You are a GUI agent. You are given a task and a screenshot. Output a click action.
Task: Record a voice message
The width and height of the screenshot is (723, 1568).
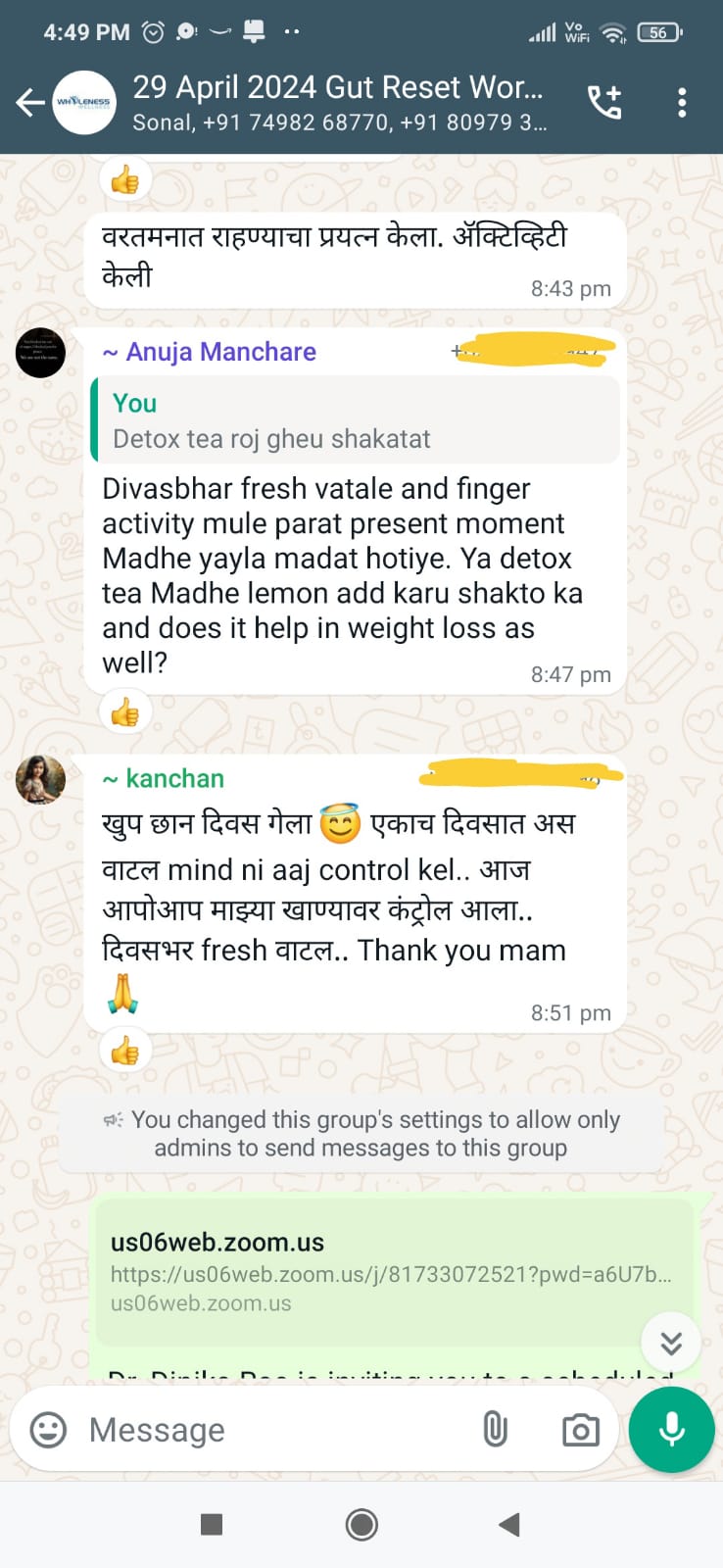(x=671, y=1430)
